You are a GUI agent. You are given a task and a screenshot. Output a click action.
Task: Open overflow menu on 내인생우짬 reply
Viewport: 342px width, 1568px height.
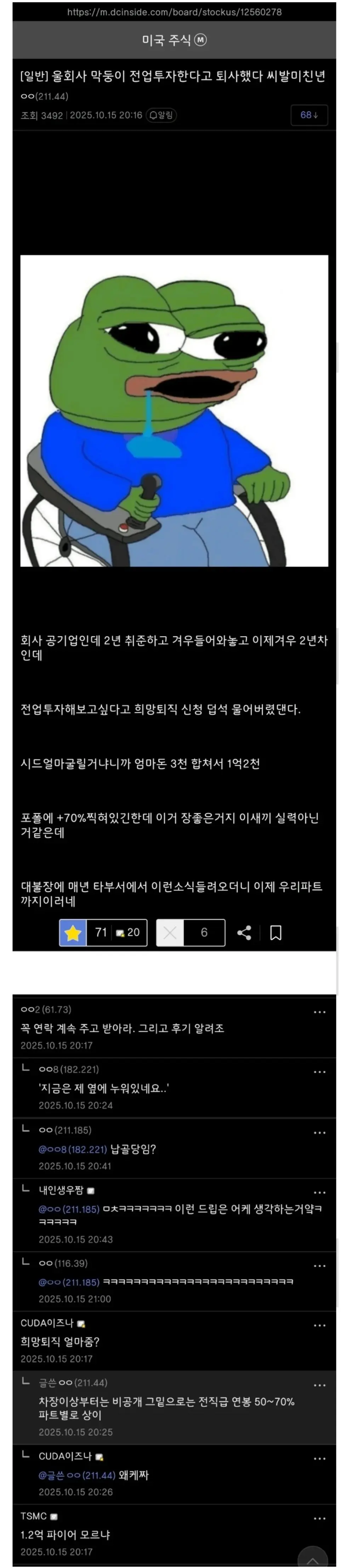[319, 1192]
